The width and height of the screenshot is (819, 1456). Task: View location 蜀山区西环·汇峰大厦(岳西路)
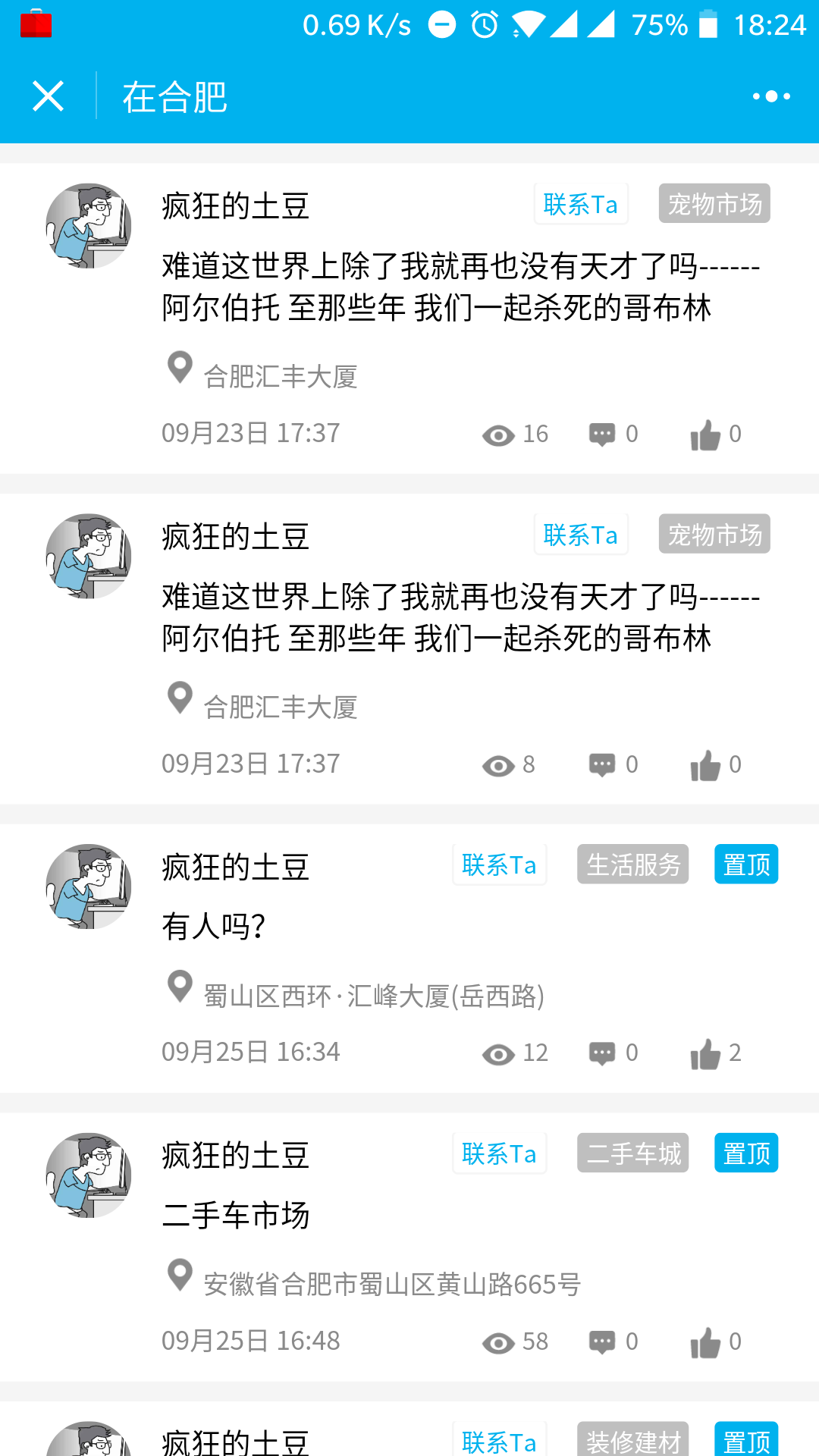click(373, 996)
